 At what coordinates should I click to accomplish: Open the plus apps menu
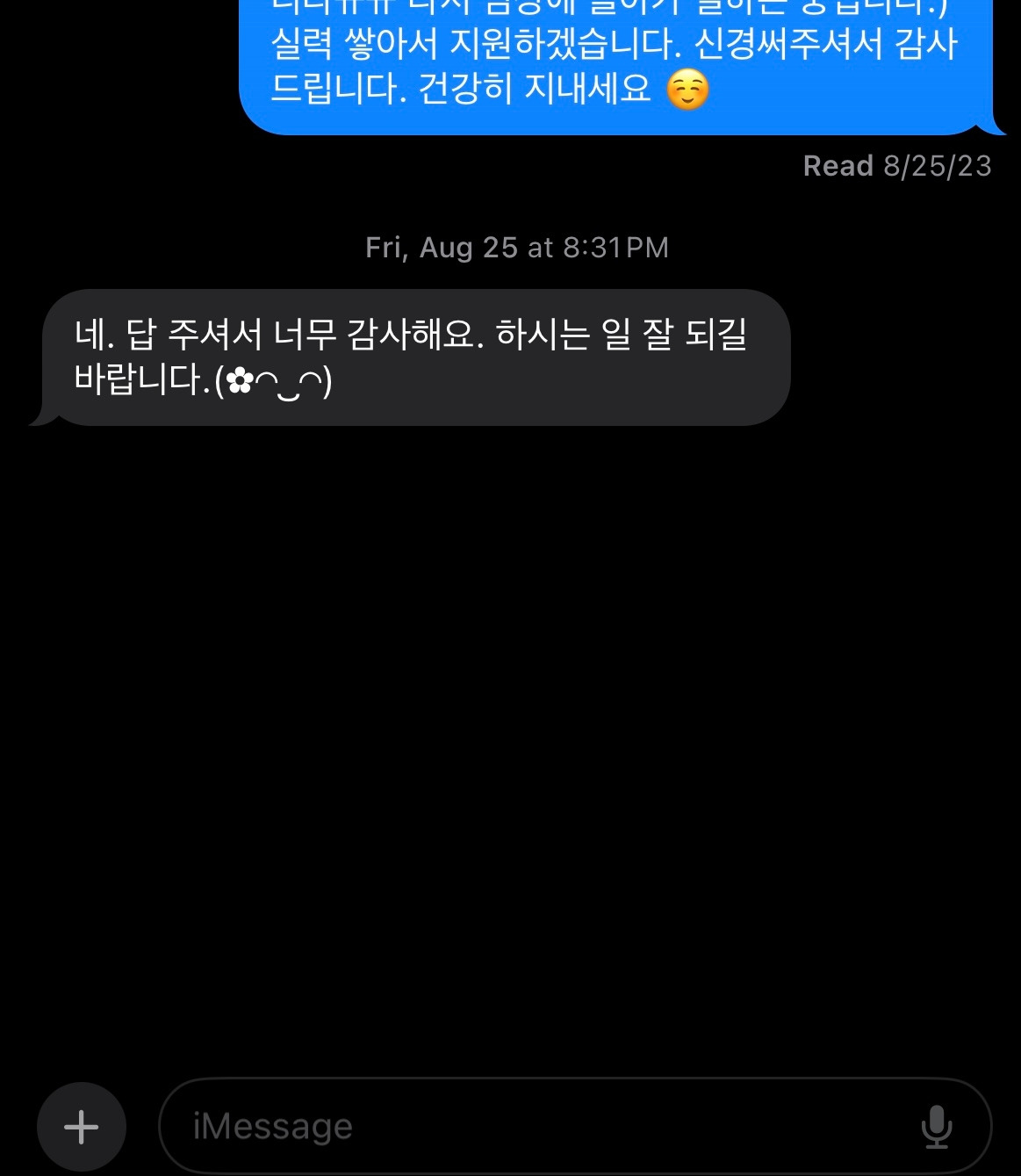pos(82,1126)
